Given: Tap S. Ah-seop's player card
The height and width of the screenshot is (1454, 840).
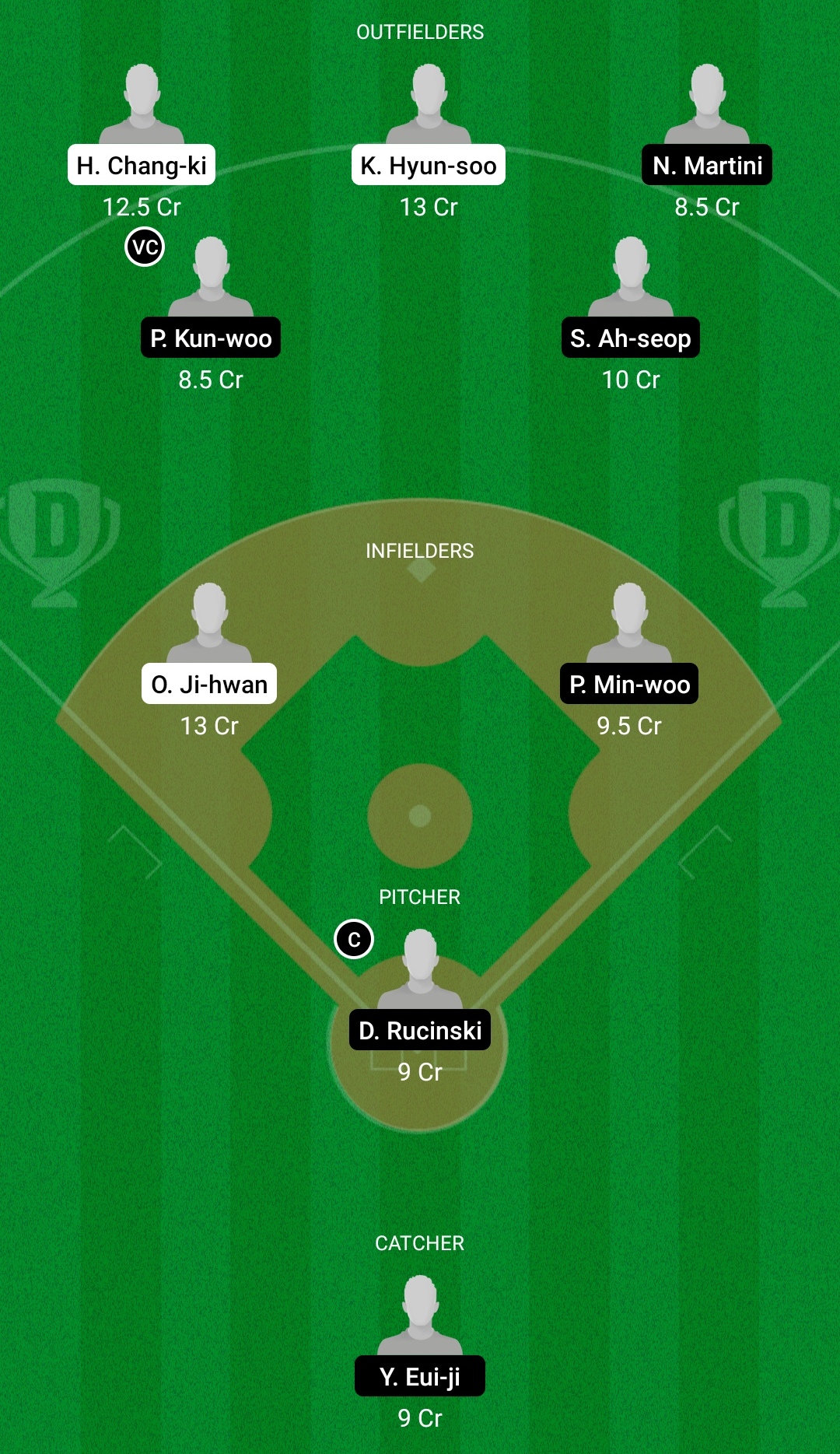Looking at the screenshot, I should click(630, 337).
